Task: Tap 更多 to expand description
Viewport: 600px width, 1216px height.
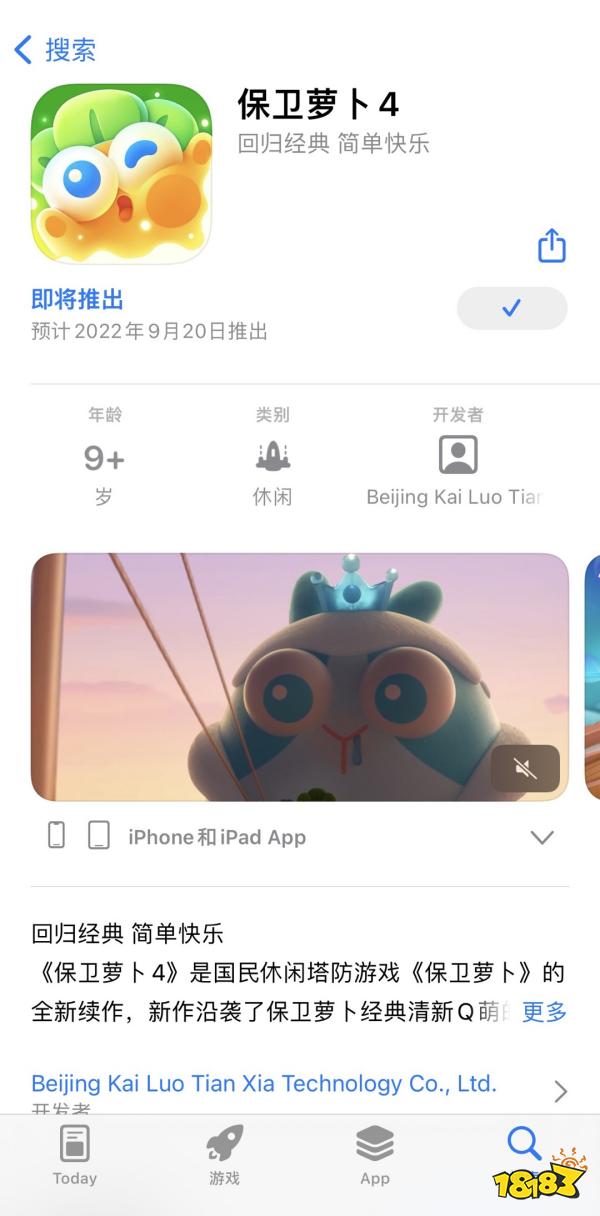Action: click(x=544, y=1011)
